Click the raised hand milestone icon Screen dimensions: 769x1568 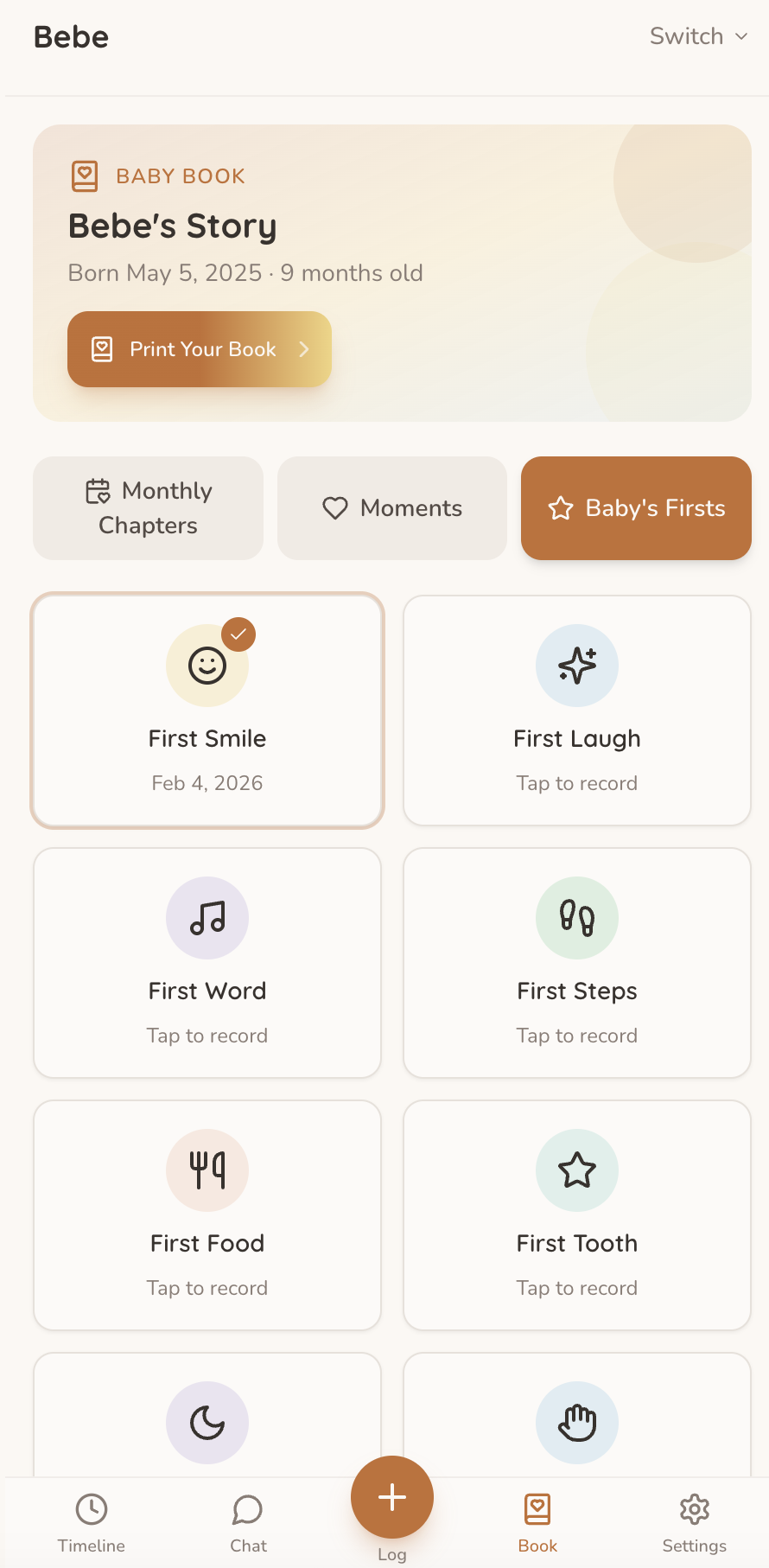[x=576, y=1422]
